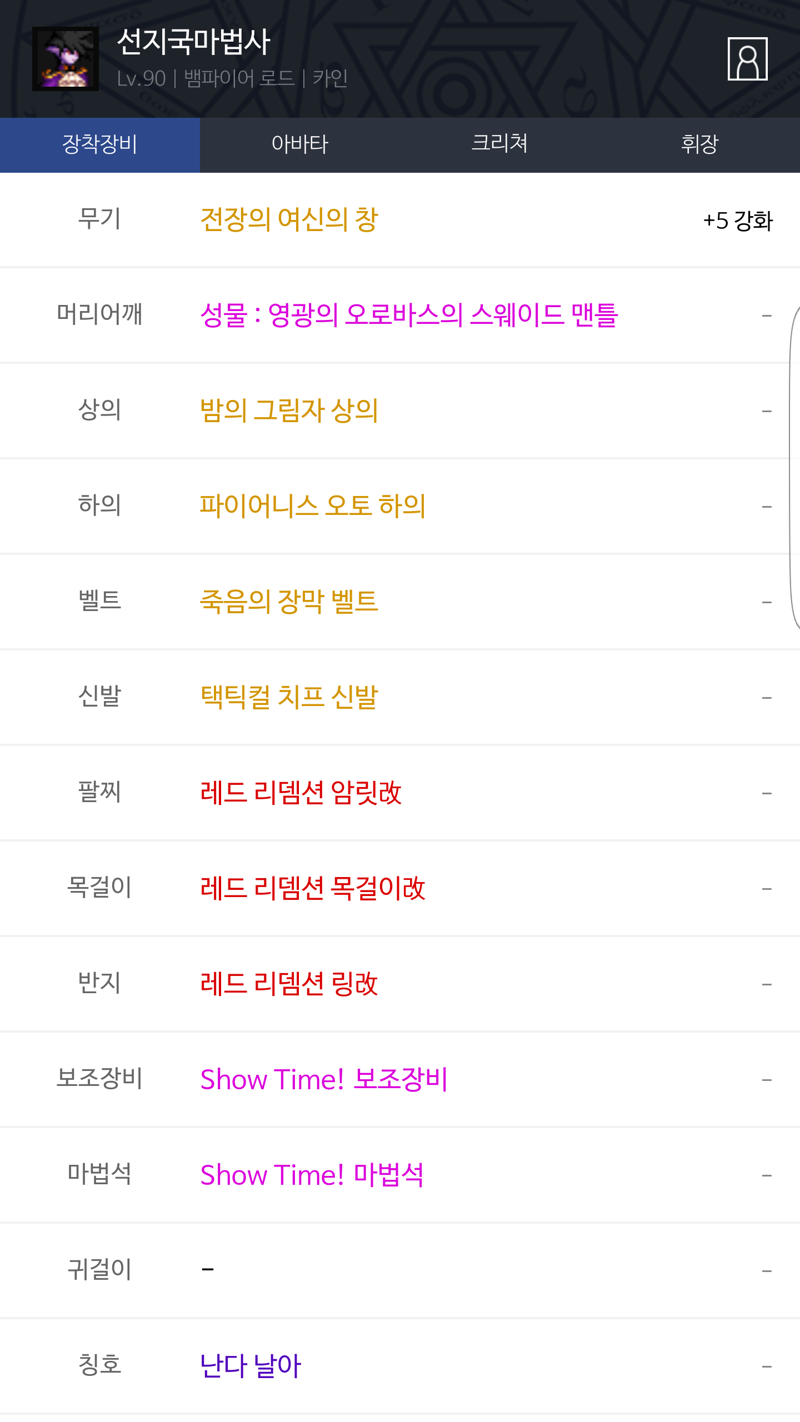This screenshot has width=800, height=1422.
Task: Switch to the 아바타 tab
Action: pos(299,144)
